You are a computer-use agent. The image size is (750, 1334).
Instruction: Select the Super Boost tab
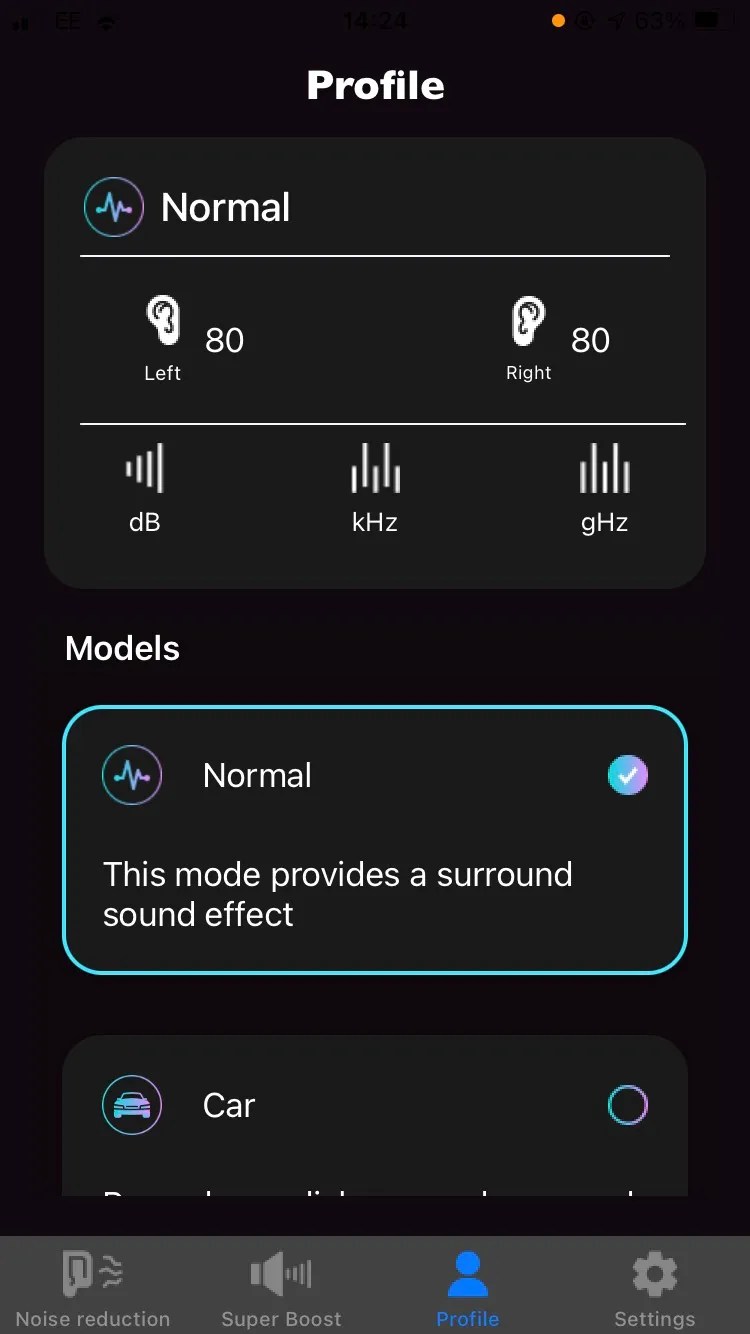[280, 1286]
